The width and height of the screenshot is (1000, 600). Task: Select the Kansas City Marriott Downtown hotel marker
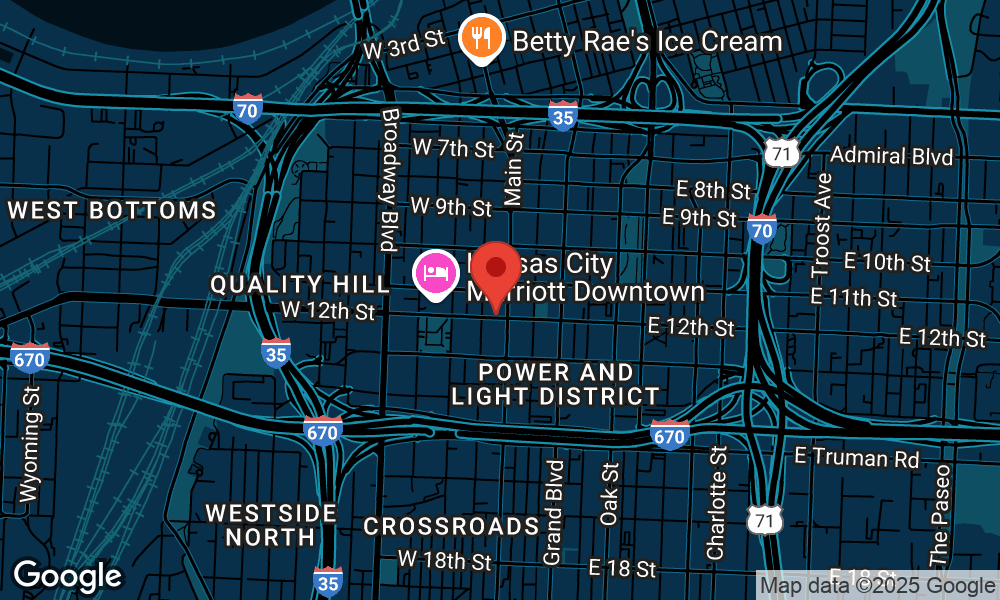(435, 273)
